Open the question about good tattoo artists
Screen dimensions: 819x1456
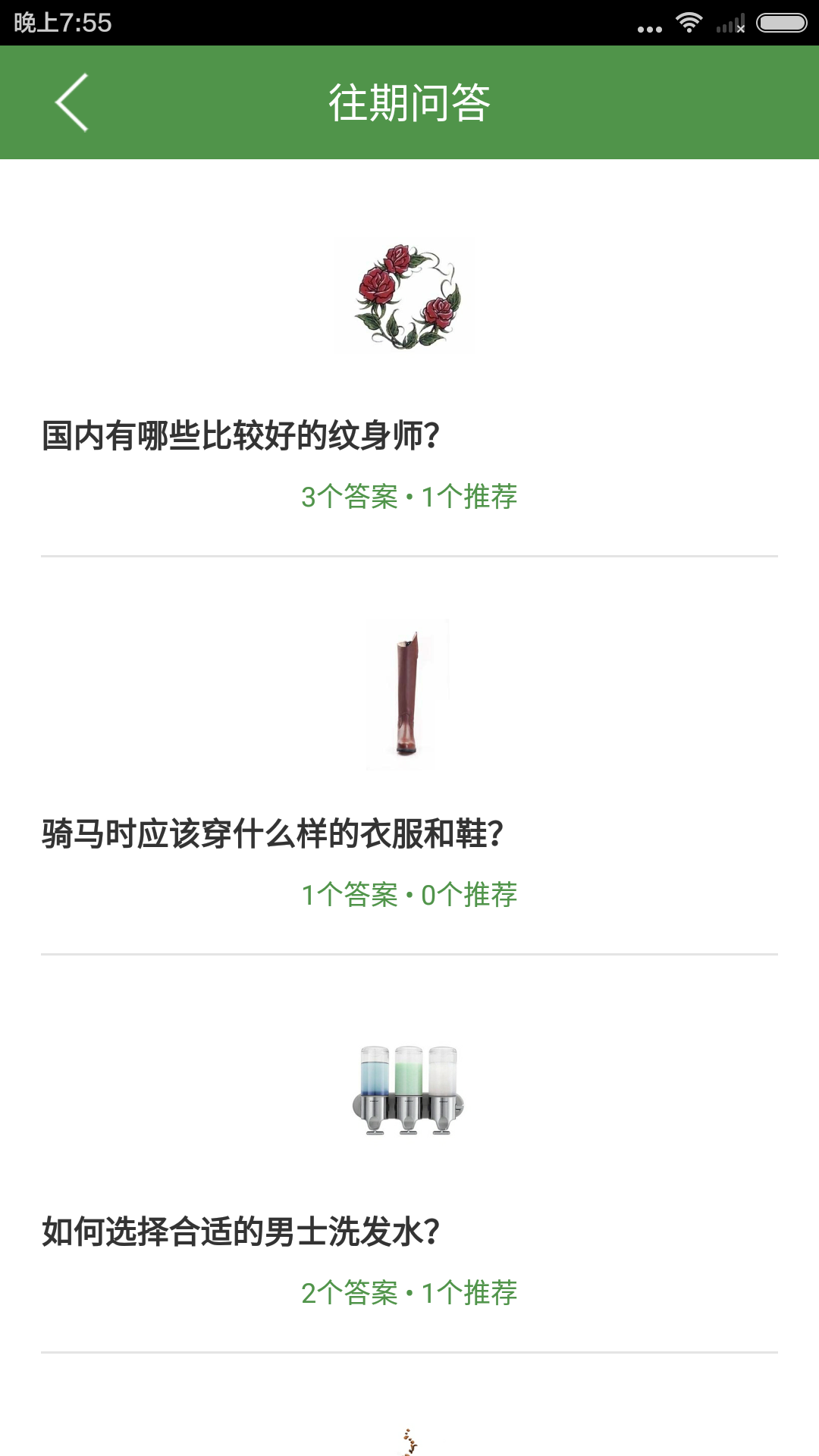click(x=240, y=436)
